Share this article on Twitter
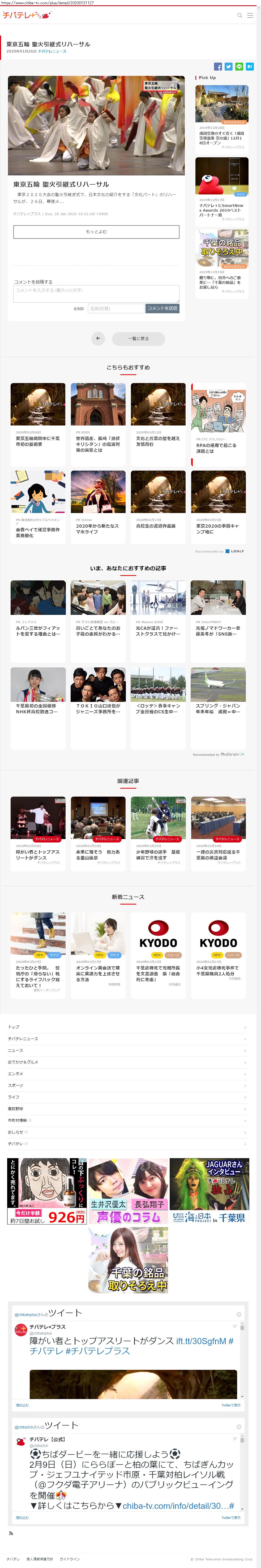Image resolution: width=261 pixels, height=1568 pixels. tap(228, 67)
